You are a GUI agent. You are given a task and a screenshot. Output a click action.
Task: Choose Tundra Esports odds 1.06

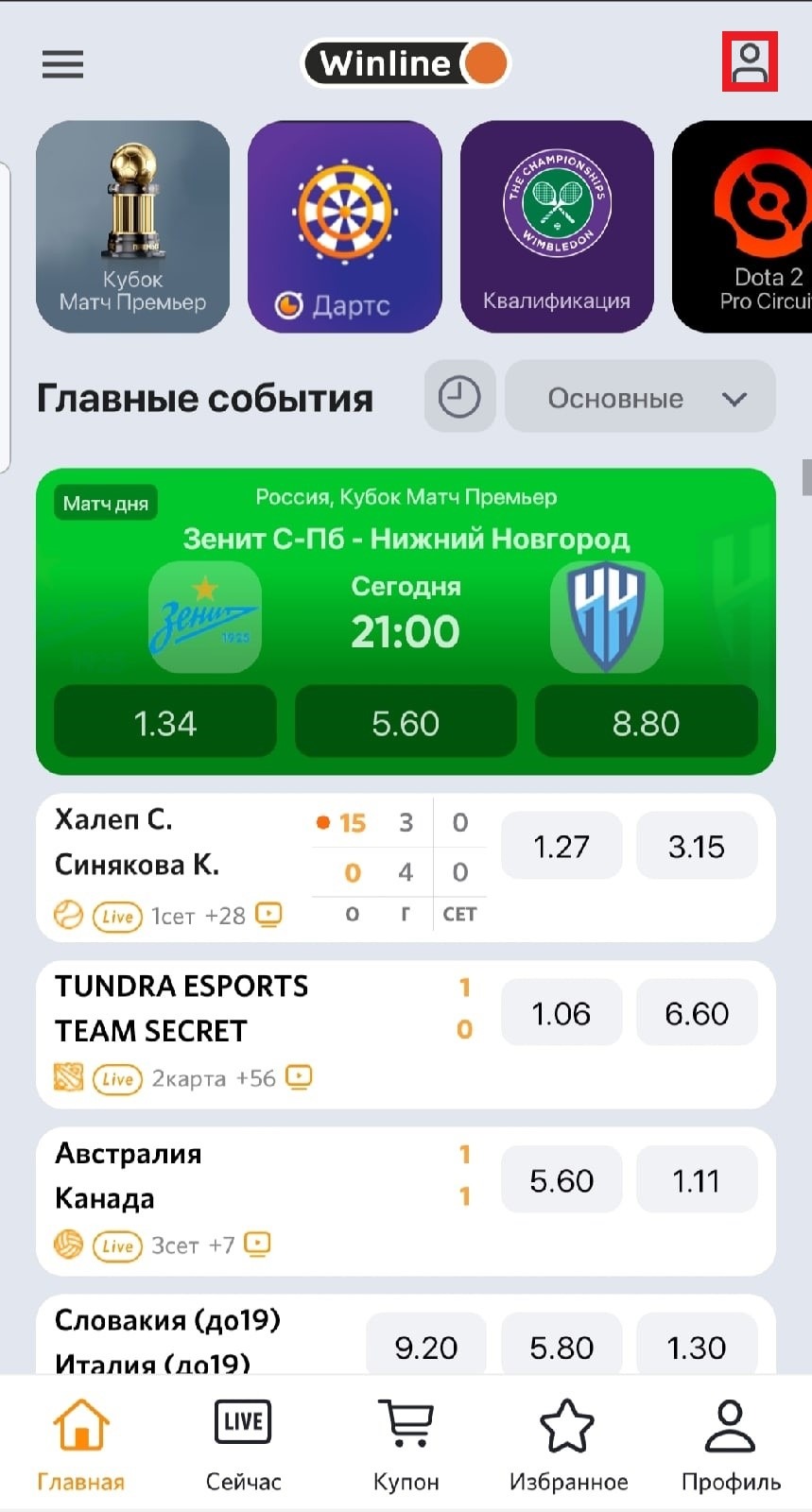(561, 1013)
